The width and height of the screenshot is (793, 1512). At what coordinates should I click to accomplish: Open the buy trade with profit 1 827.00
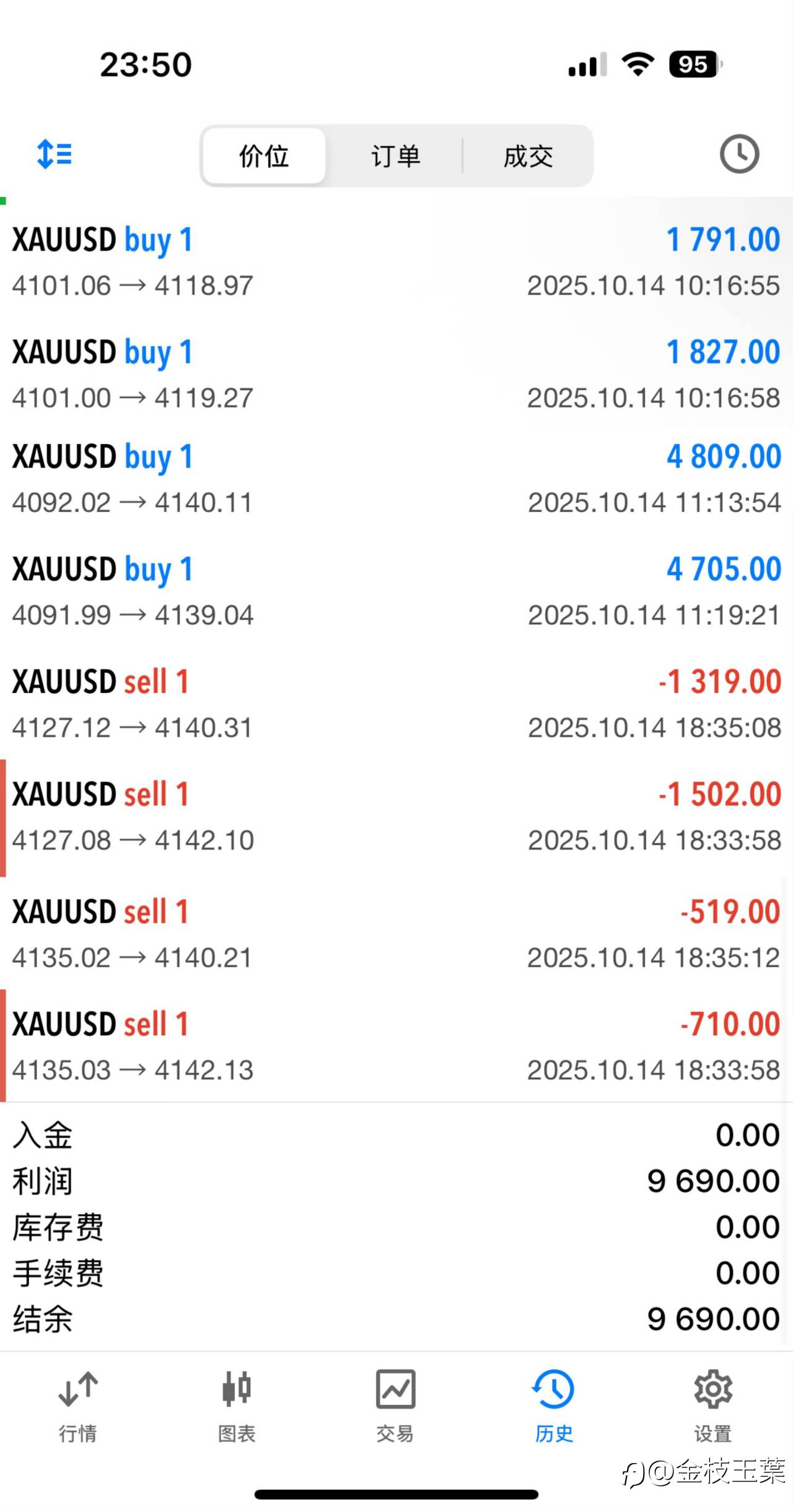tap(396, 374)
